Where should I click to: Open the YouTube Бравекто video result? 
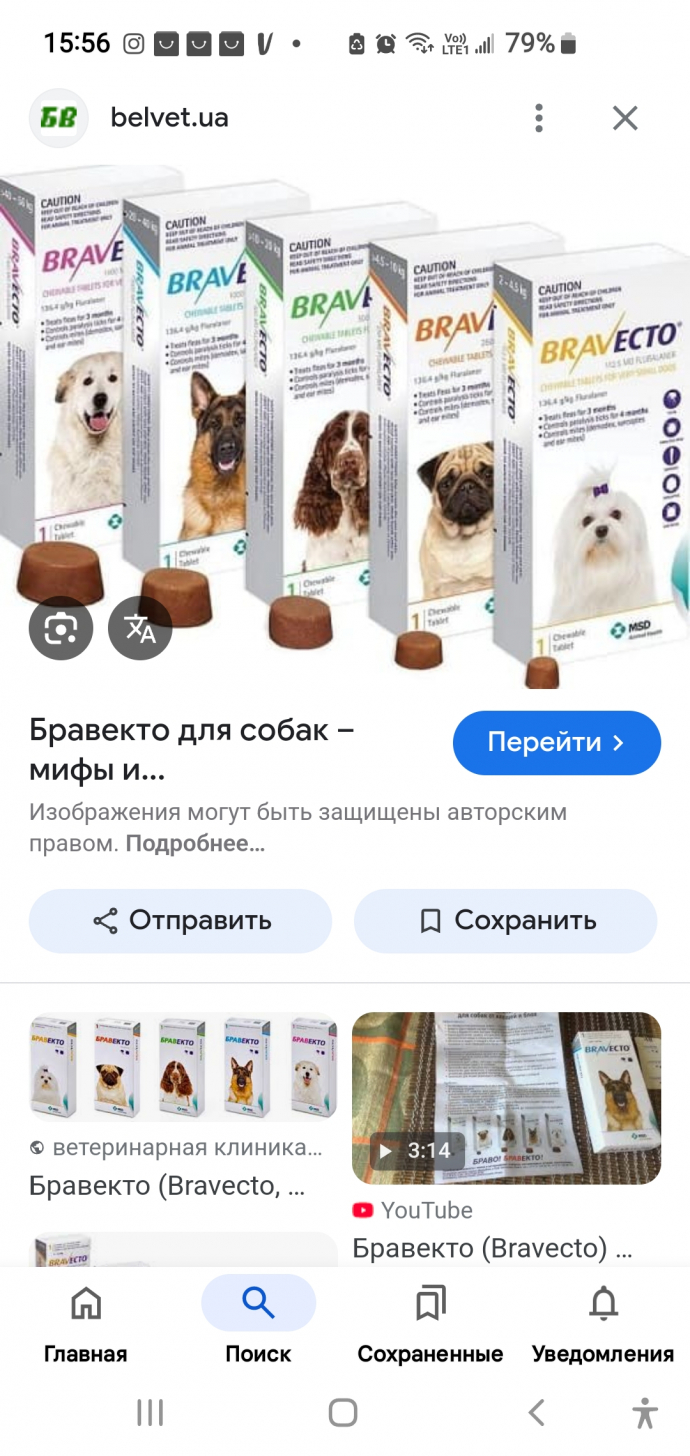pyautogui.click(x=506, y=1098)
